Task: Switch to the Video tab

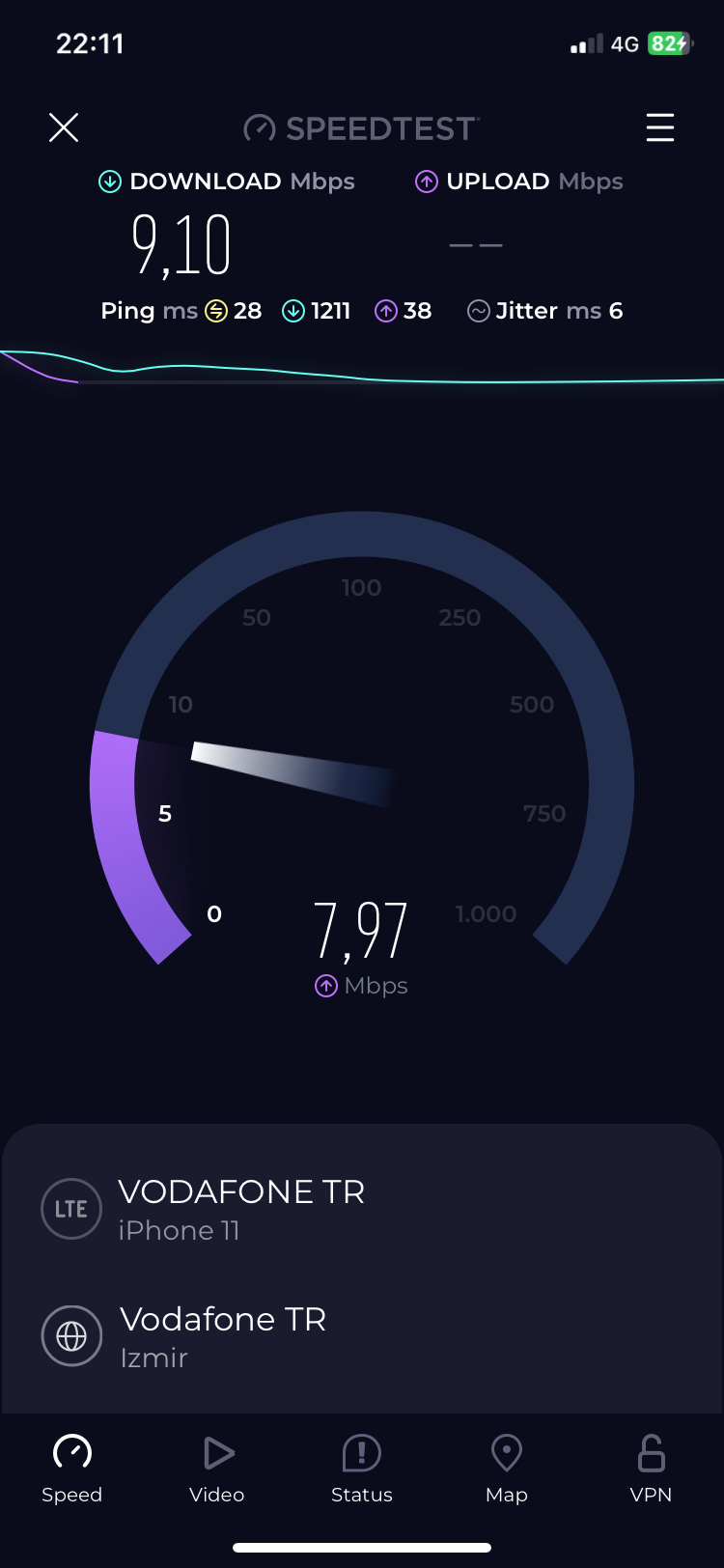Action: coord(217,1469)
